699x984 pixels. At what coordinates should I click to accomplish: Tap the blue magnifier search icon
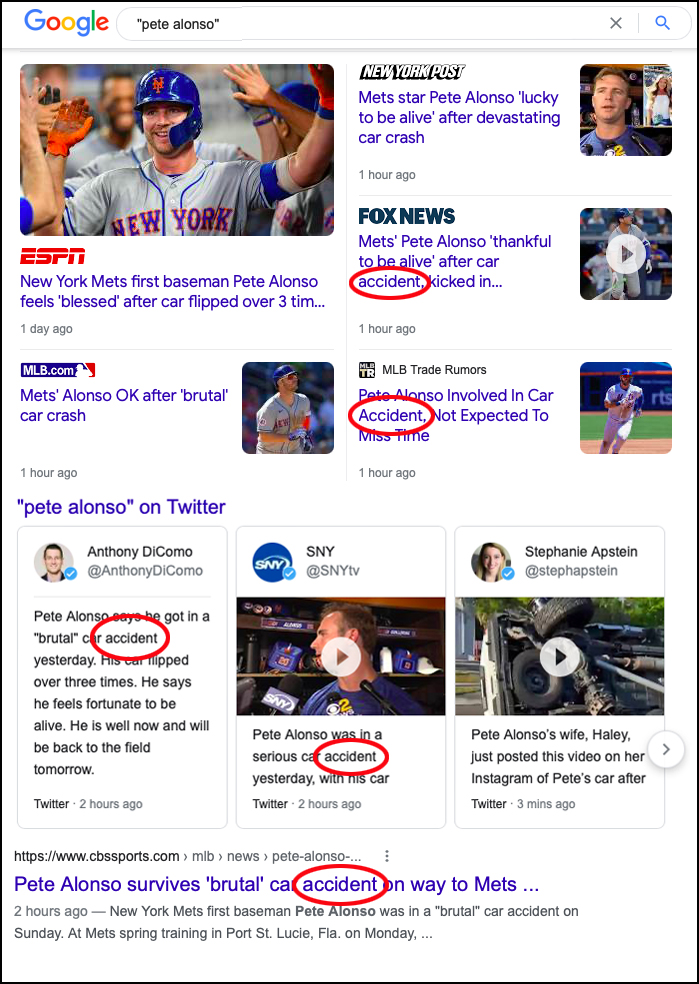click(x=662, y=23)
